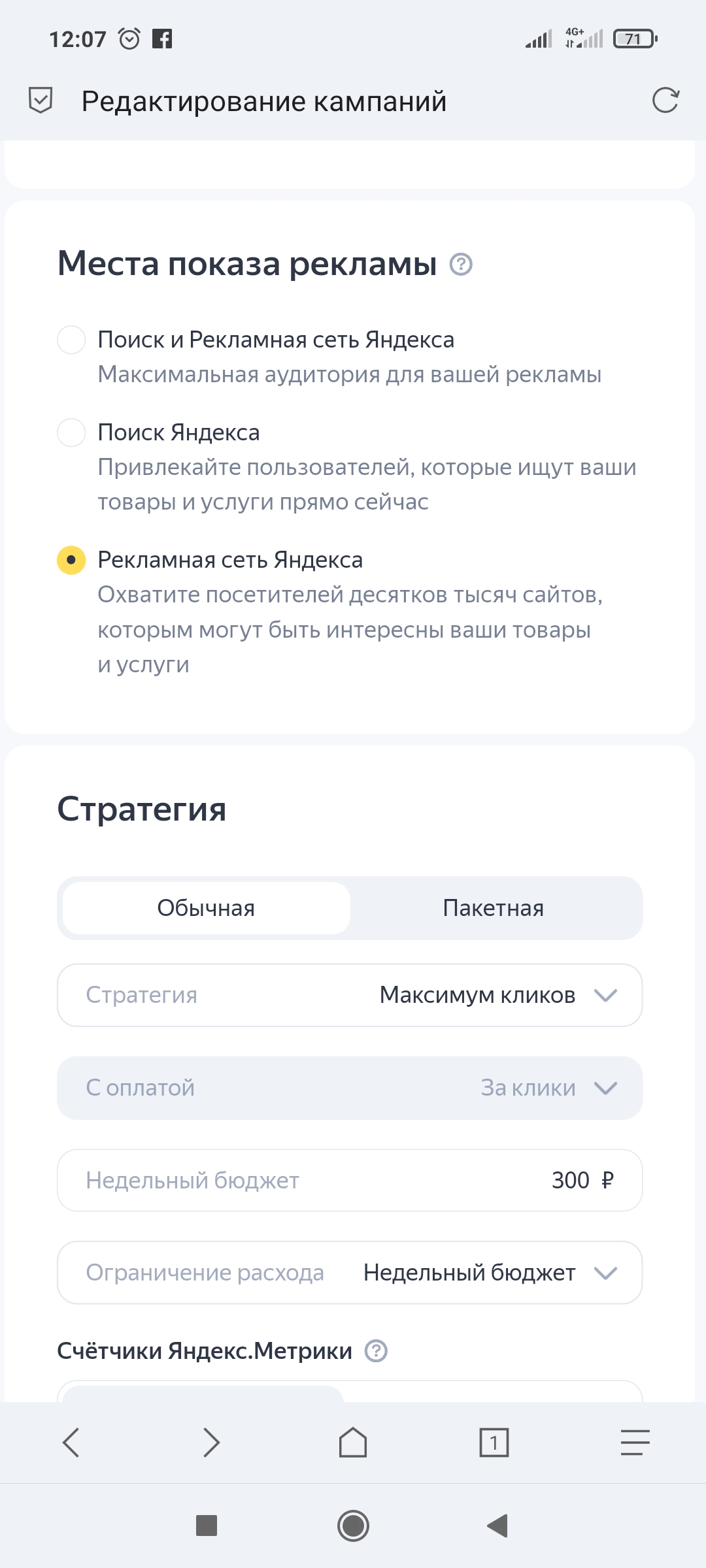Edit the Недельный бюджет amount field
The width and height of the screenshot is (706, 1568).
[x=350, y=1181]
